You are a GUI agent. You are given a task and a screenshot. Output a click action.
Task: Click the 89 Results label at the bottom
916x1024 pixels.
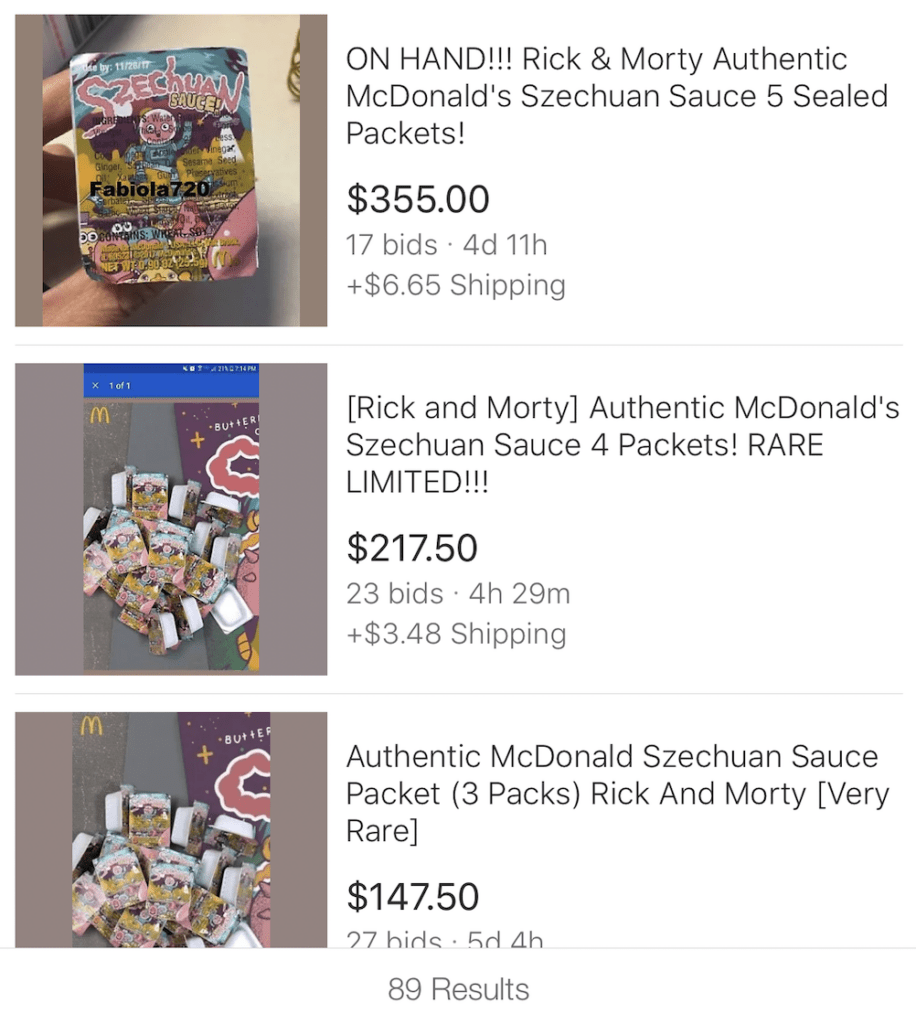tap(458, 989)
